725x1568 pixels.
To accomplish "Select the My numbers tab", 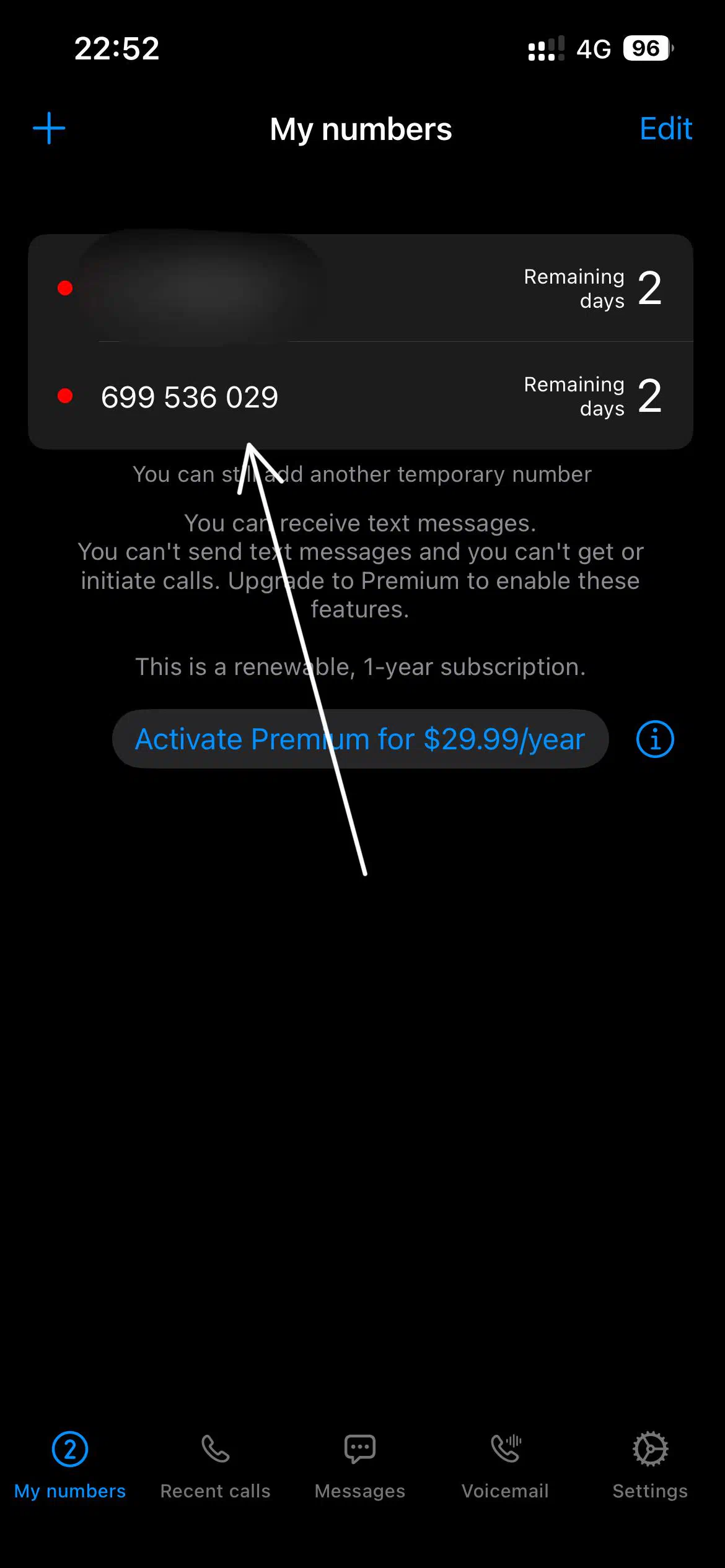I will click(x=70, y=1464).
